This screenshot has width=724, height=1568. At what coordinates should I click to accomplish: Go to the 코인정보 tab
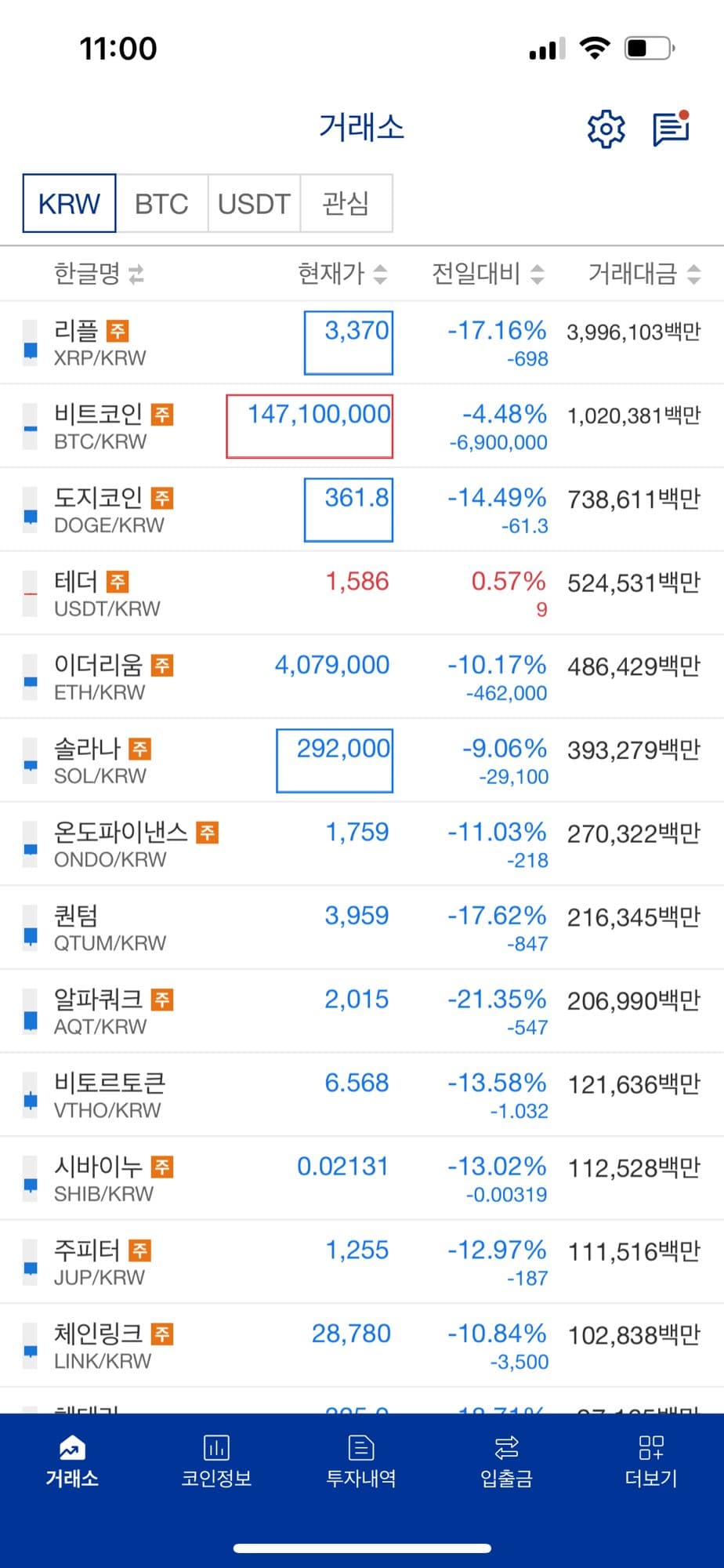tap(216, 1461)
